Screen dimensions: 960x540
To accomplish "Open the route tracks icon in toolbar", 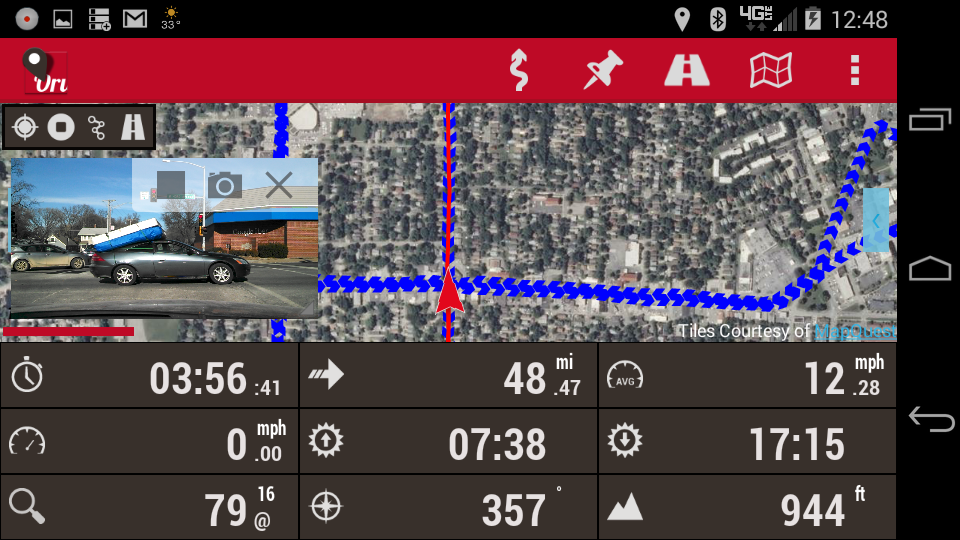I will (518, 70).
